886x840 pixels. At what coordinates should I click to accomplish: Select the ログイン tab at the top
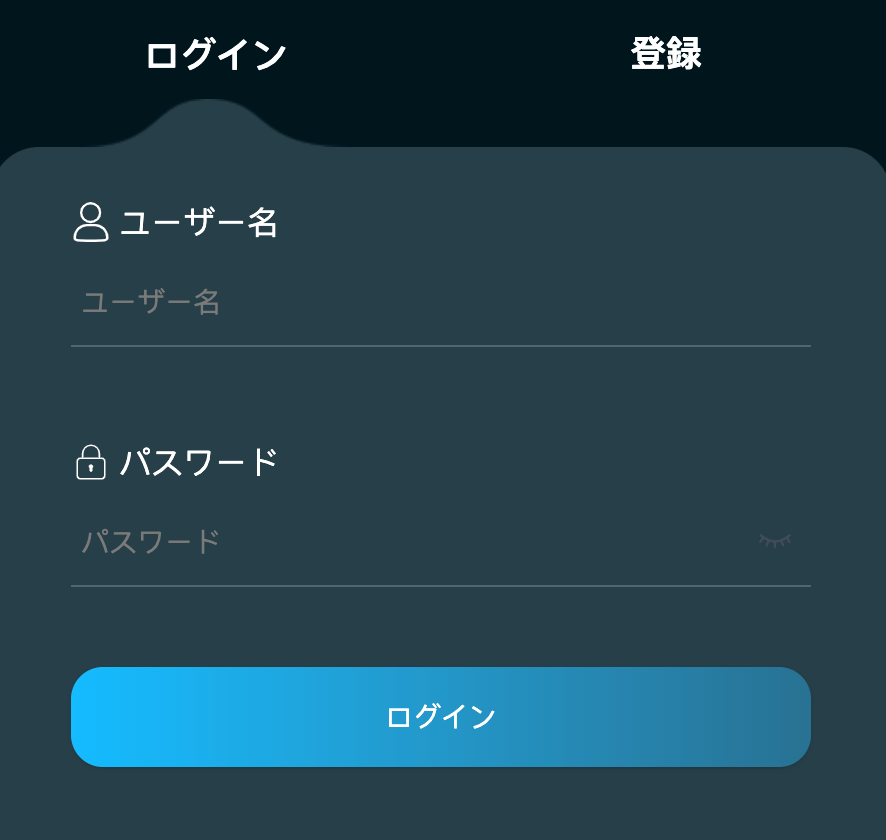(x=215, y=56)
